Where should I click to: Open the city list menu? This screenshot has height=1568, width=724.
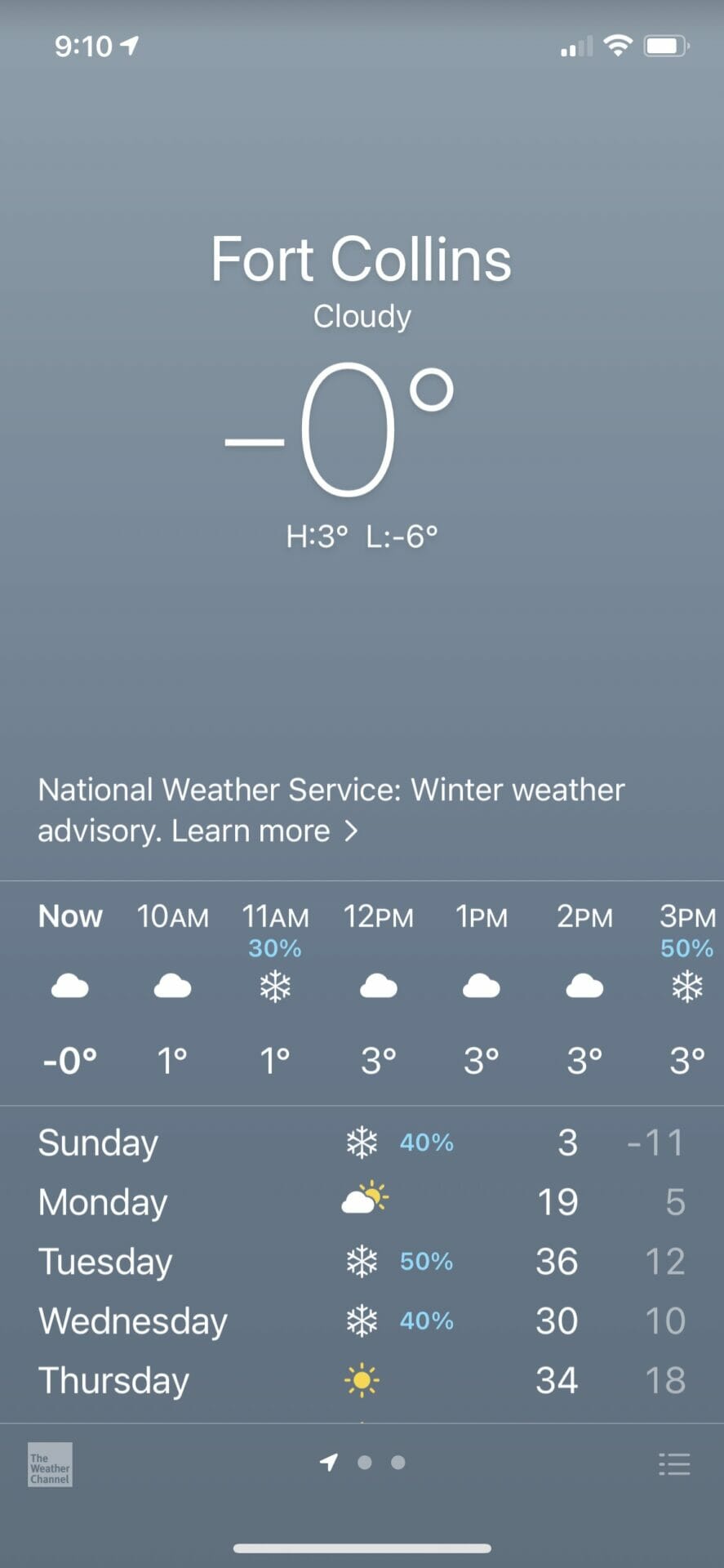[674, 1463]
